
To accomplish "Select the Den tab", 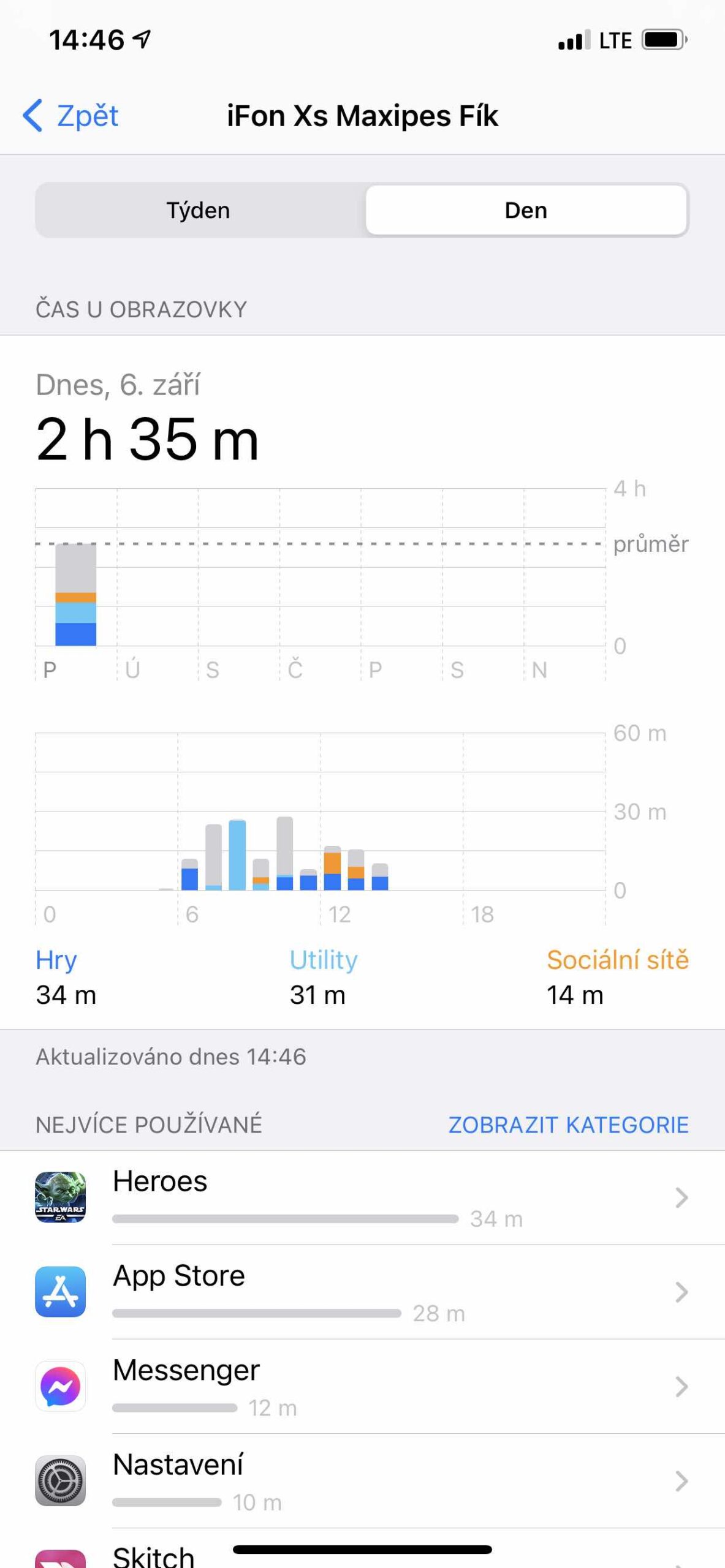I will 526,210.
